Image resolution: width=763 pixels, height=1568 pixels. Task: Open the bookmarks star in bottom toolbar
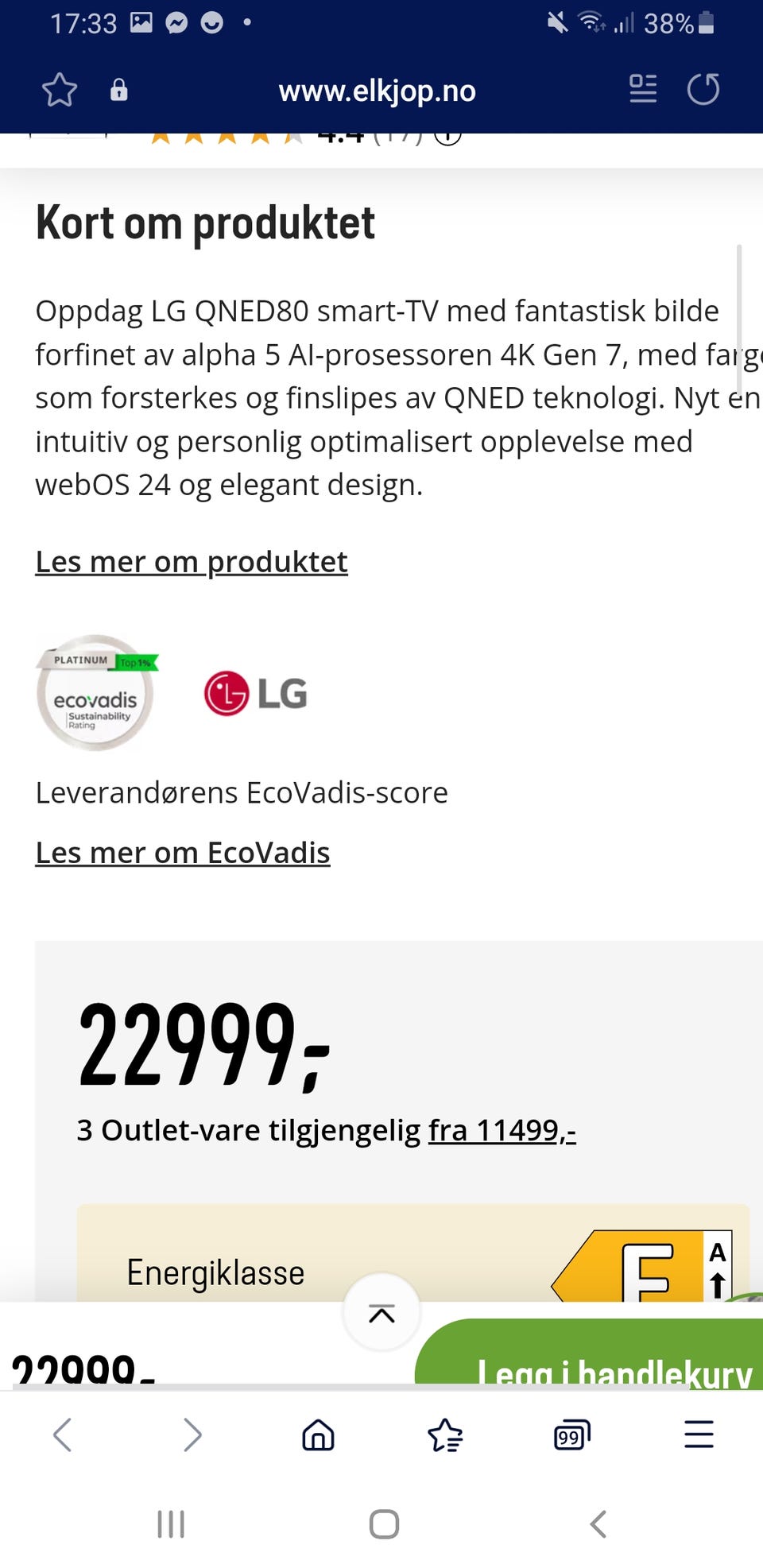[x=444, y=1434]
